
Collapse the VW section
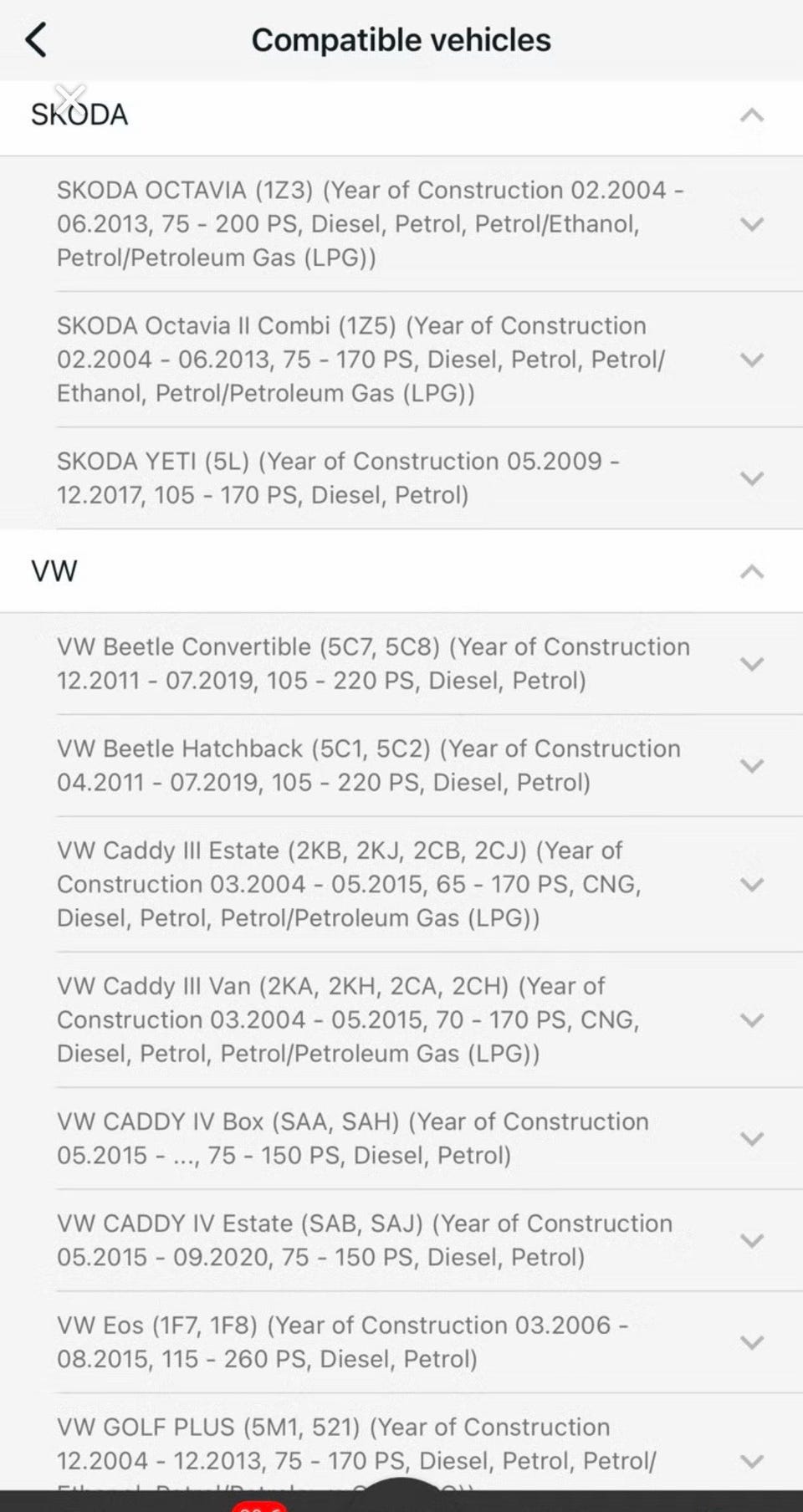(751, 572)
